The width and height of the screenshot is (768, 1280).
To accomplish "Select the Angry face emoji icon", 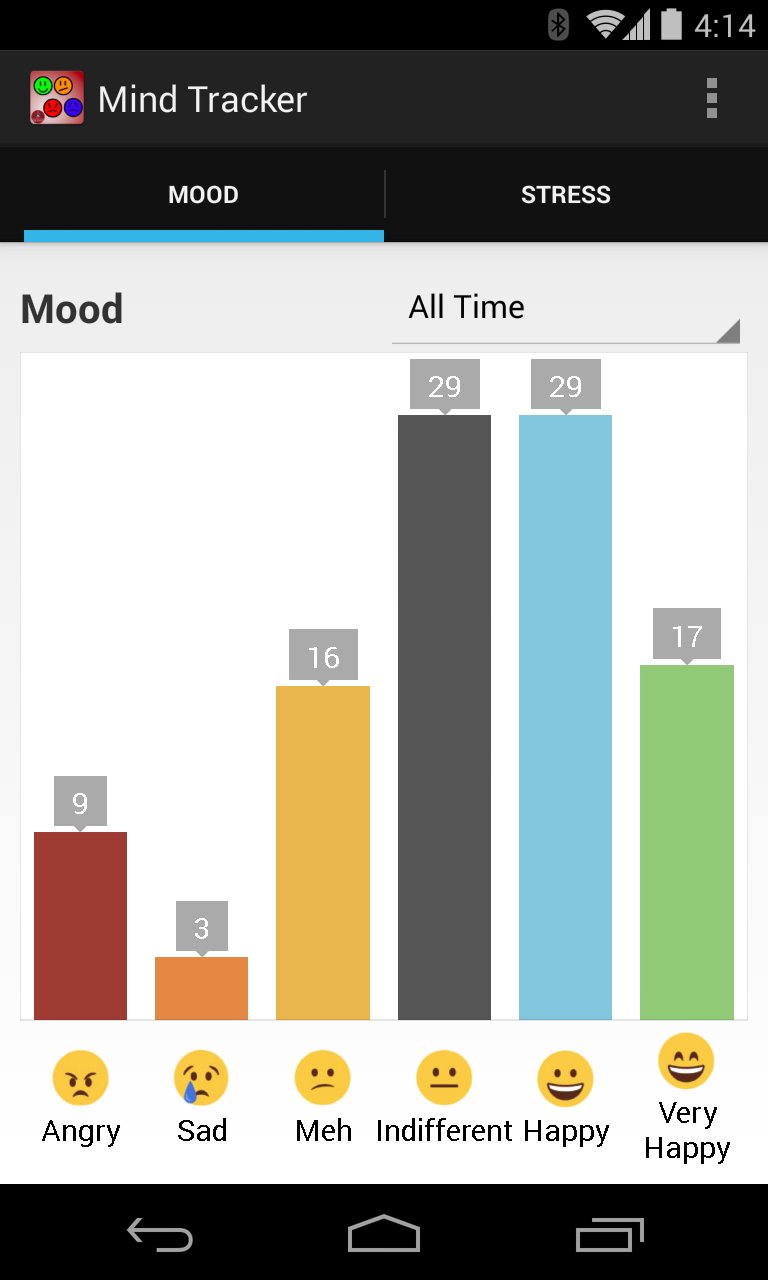I will [81, 1077].
